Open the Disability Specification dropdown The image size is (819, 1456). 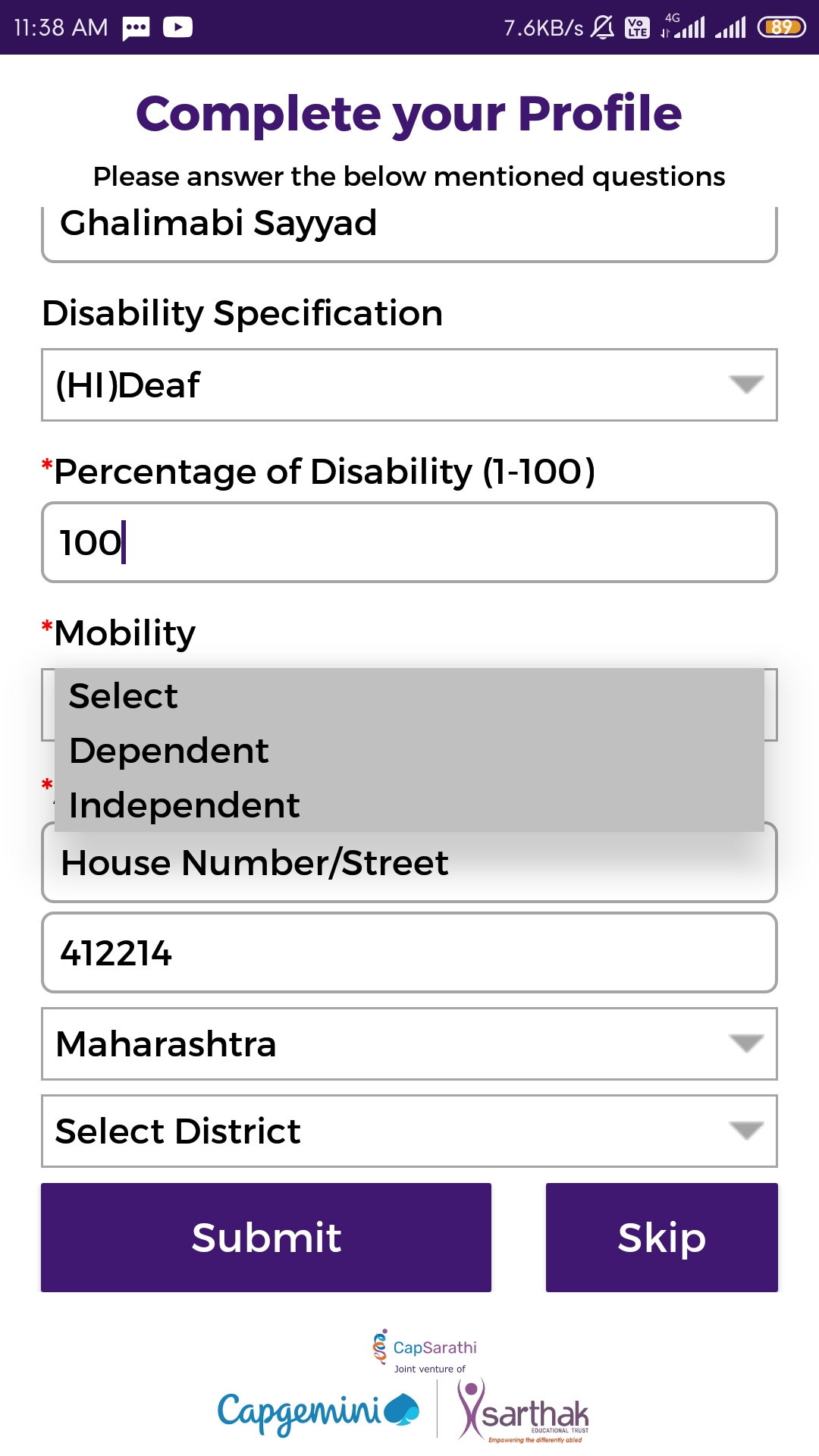(x=409, y=384)
